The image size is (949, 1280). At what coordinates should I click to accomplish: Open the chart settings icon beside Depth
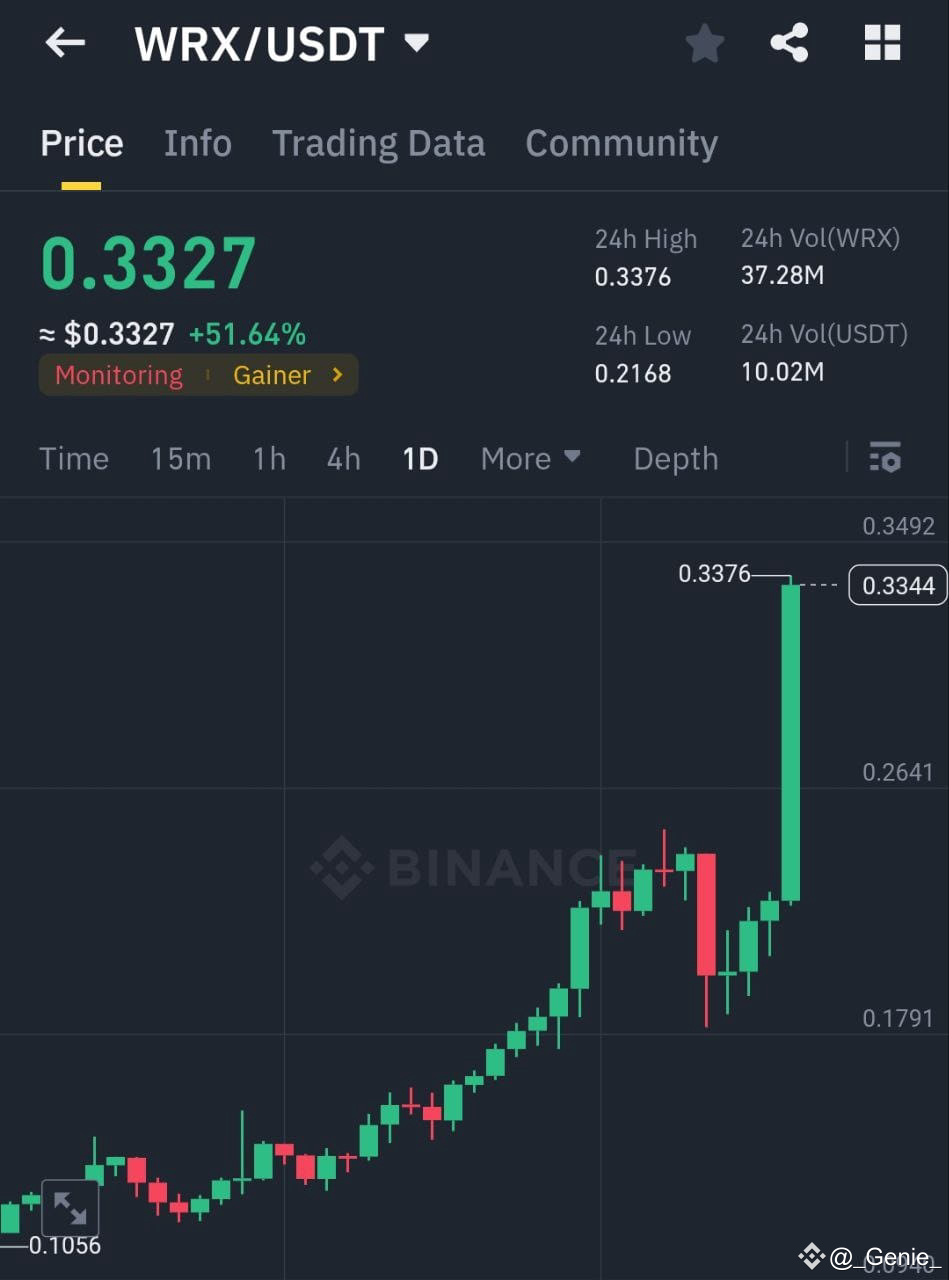(884, 458)
